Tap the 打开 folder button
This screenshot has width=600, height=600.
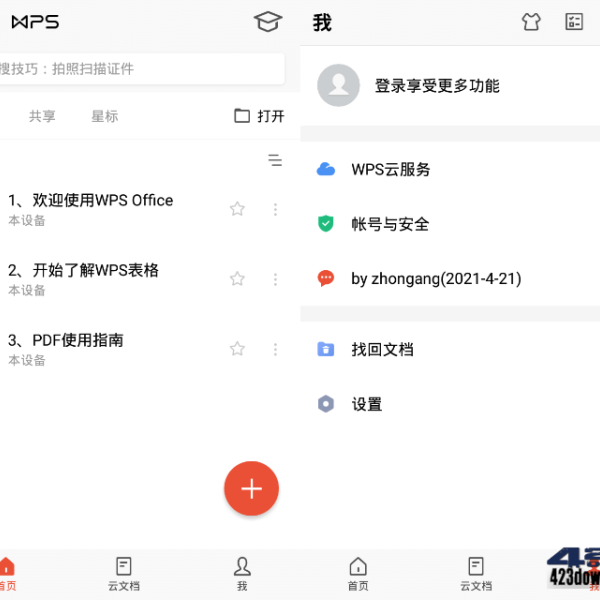coord(259,116)
